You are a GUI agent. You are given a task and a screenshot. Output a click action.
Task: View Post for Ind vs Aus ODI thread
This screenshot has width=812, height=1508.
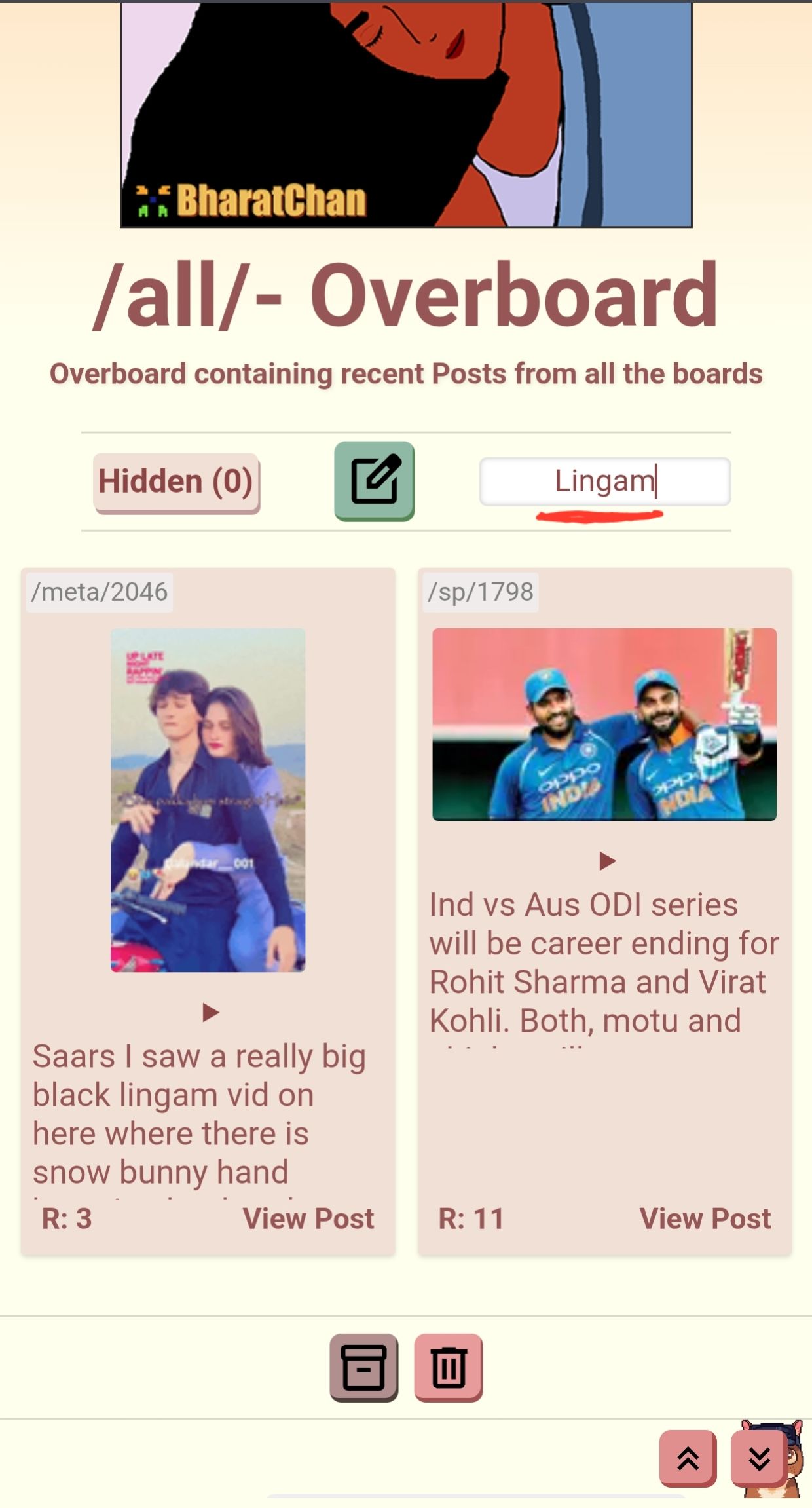click(705, 1218)
